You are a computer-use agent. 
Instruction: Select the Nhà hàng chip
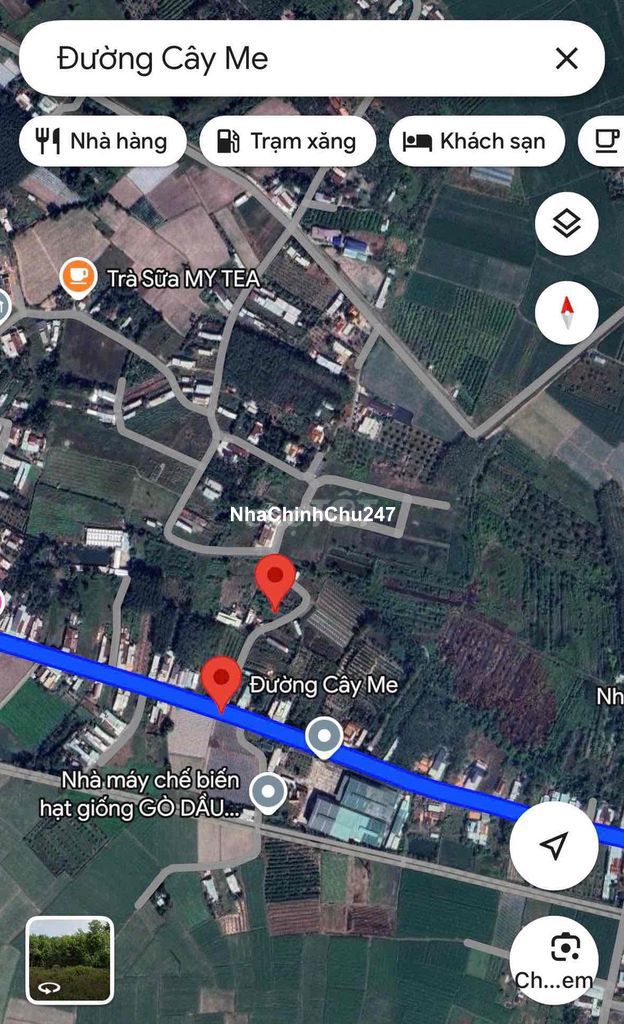(103, 141)
